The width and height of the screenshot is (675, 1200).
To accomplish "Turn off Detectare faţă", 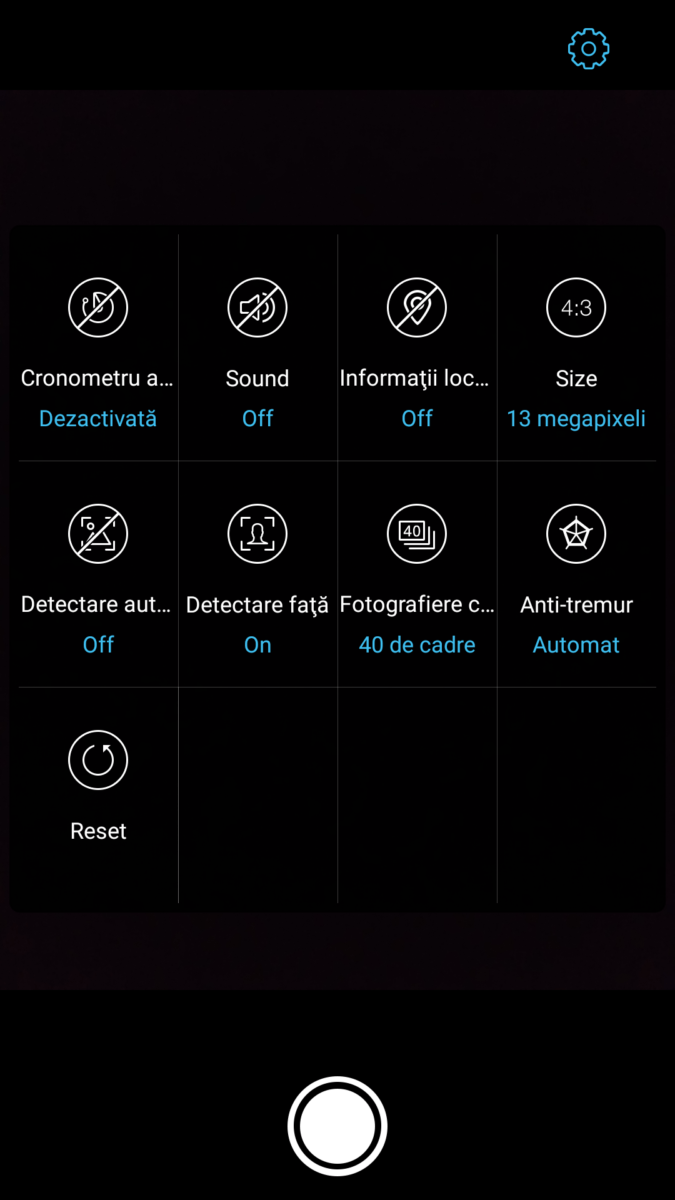I will click(x=257, y=574).
